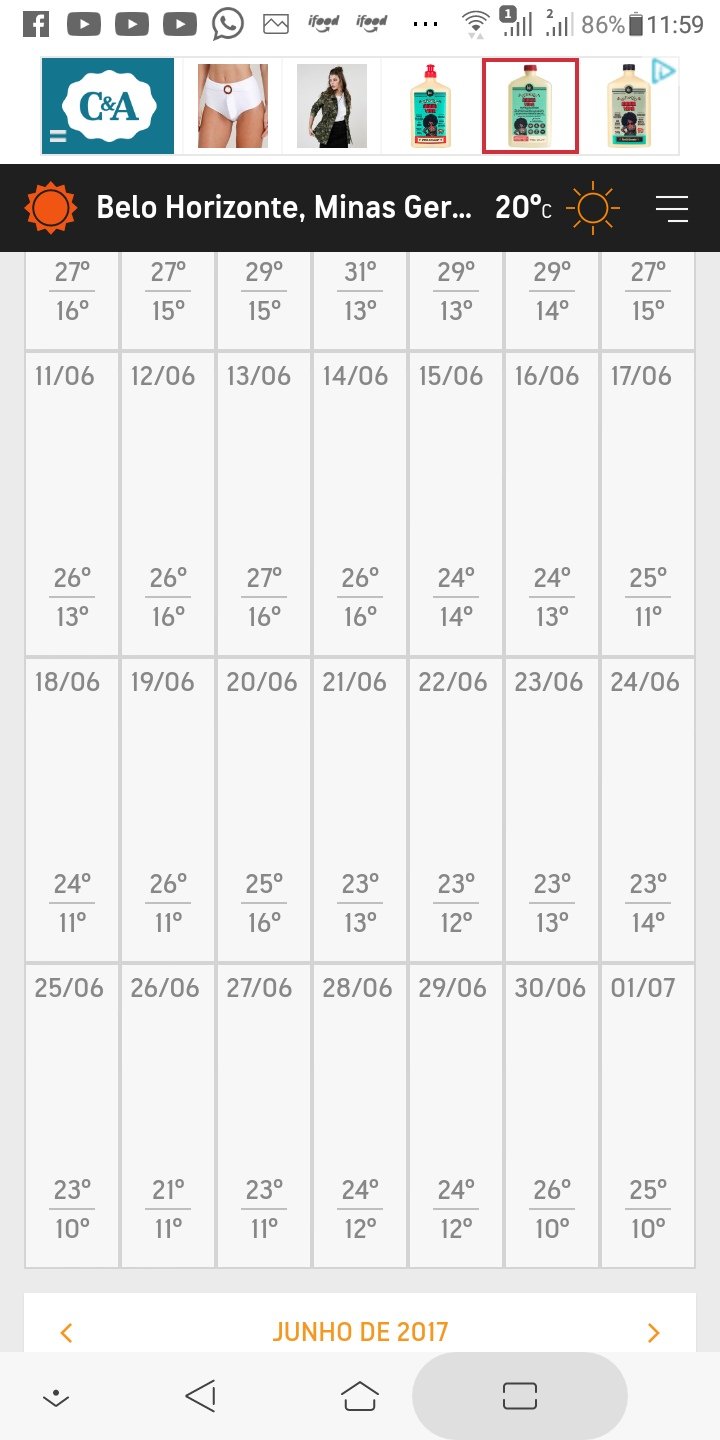Tap the system back button
Viewport: 720px width, 1440px height.
pos(201,1396)
